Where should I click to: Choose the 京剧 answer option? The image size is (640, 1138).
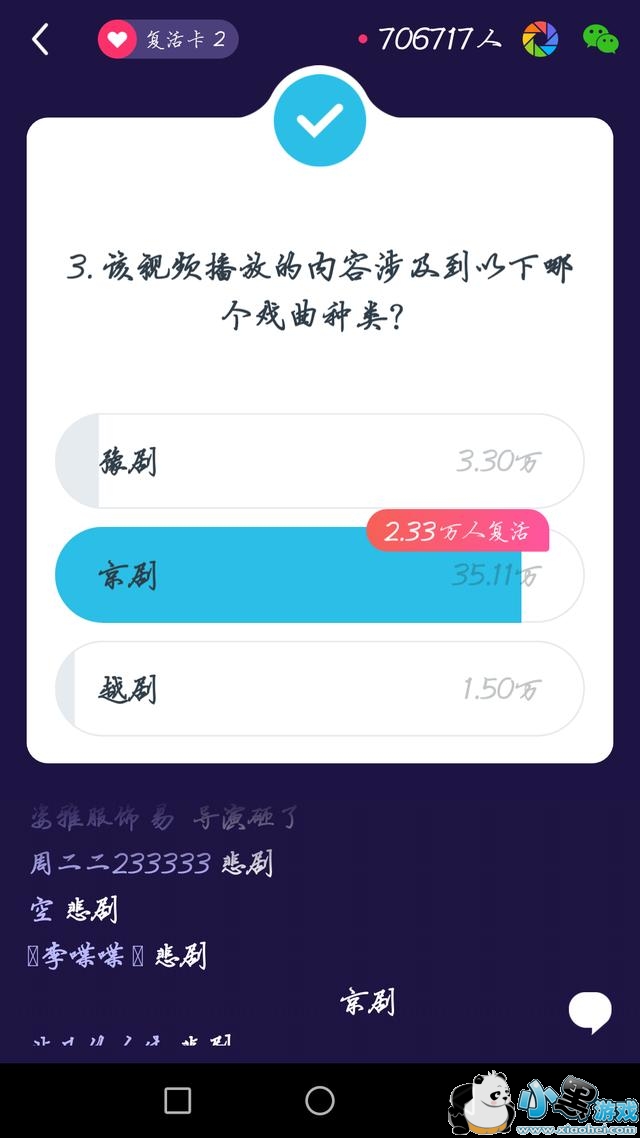pos(319,576)
